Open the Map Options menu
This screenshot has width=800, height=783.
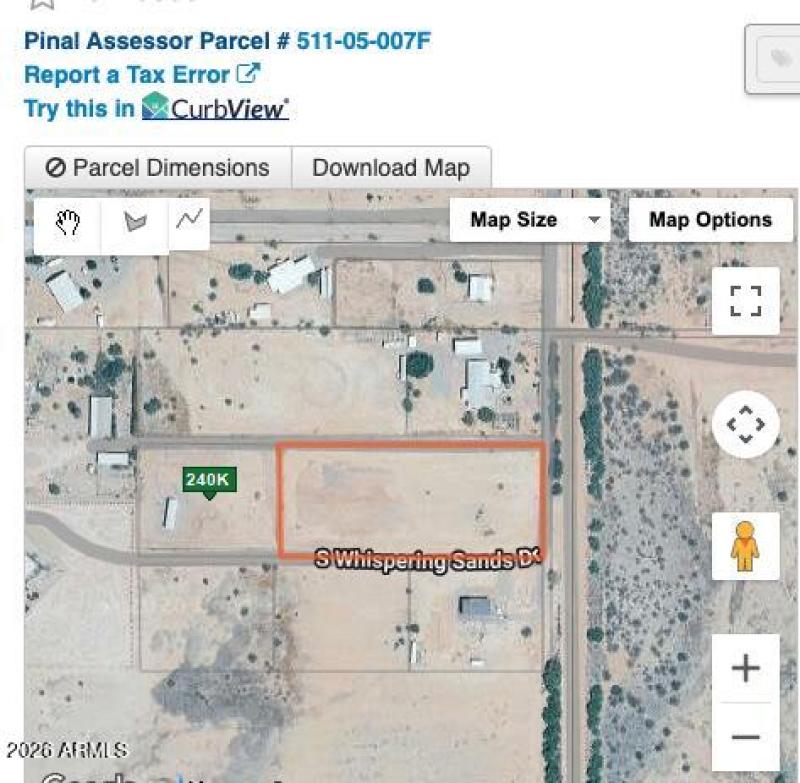(710, 220)
